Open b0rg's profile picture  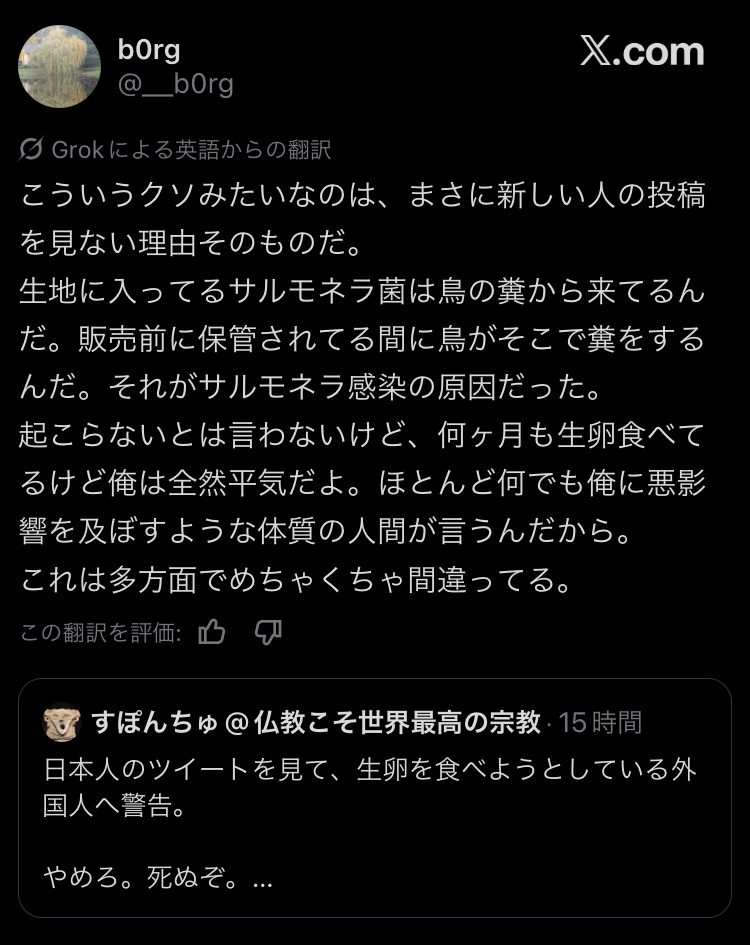59,66
